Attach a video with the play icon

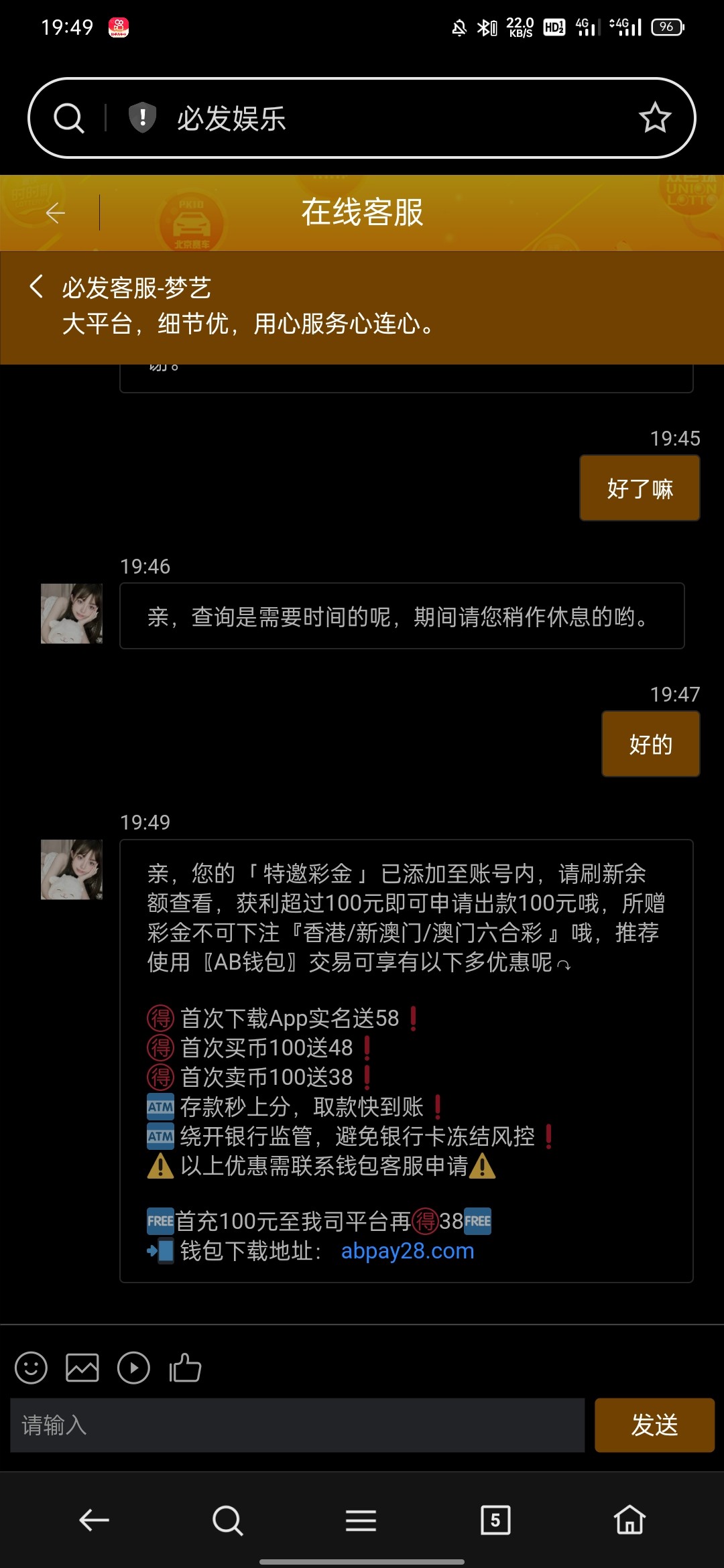(133, 1368)
